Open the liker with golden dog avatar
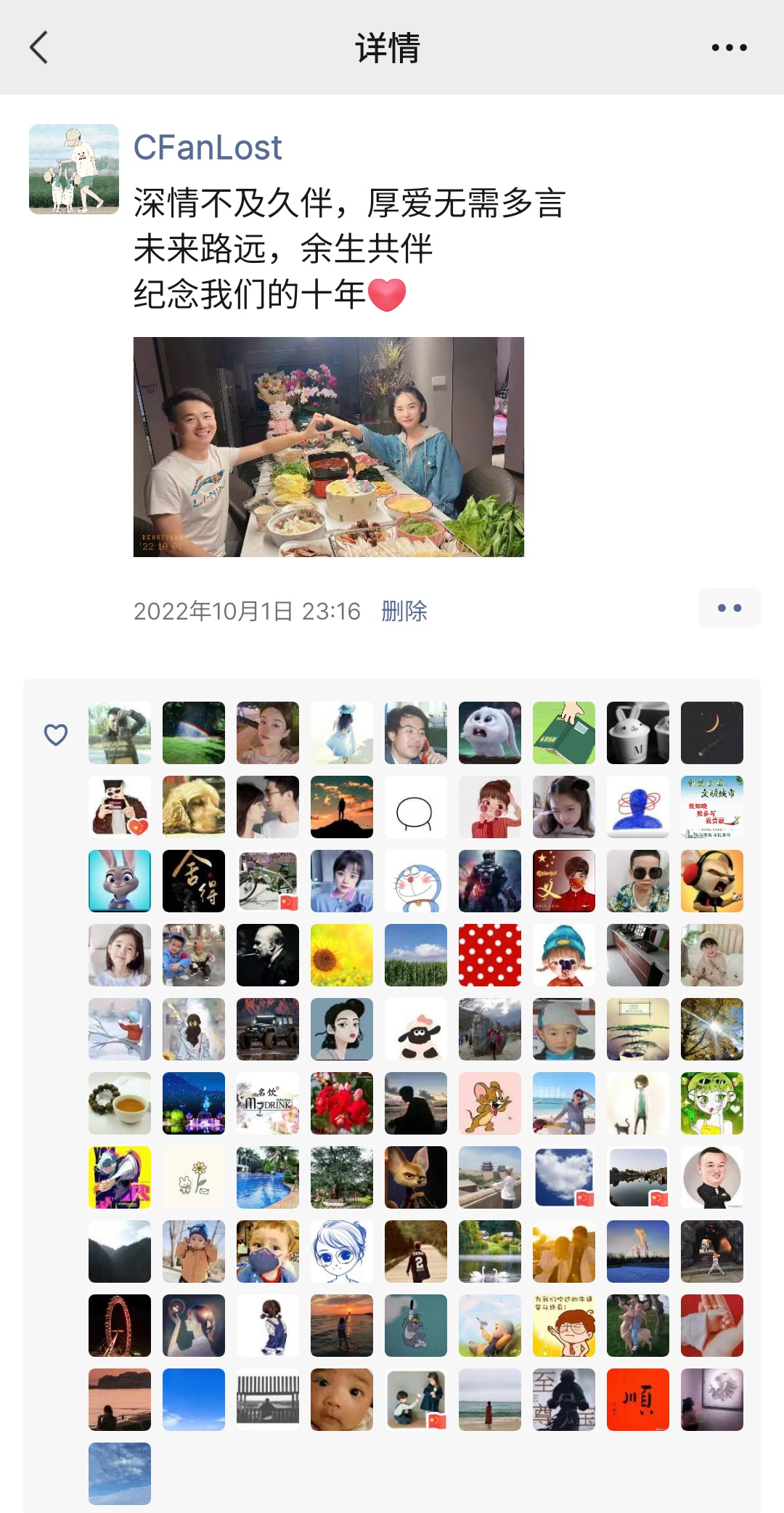 tap(194, 807)
